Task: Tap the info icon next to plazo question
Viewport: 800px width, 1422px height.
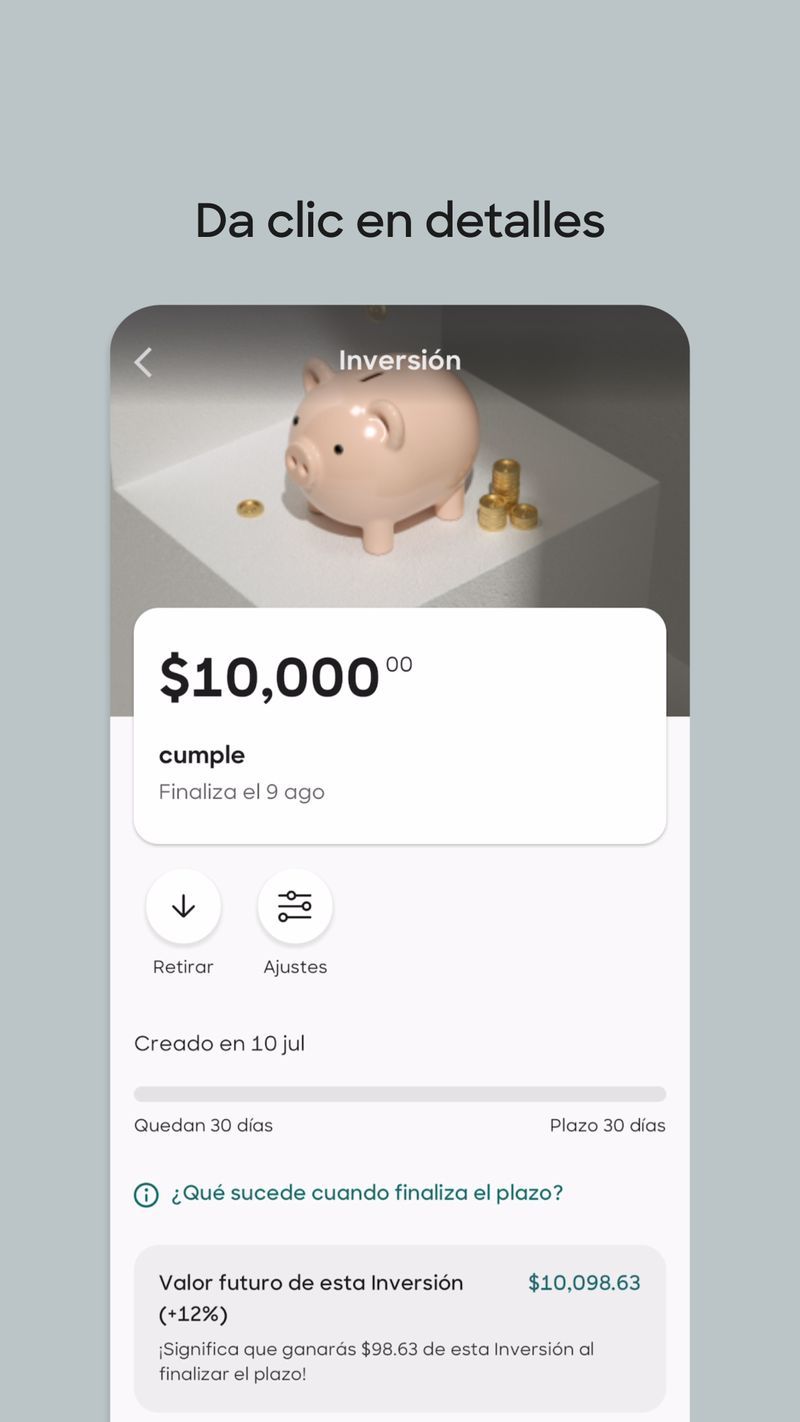Action: click(x=145, y=1193)
